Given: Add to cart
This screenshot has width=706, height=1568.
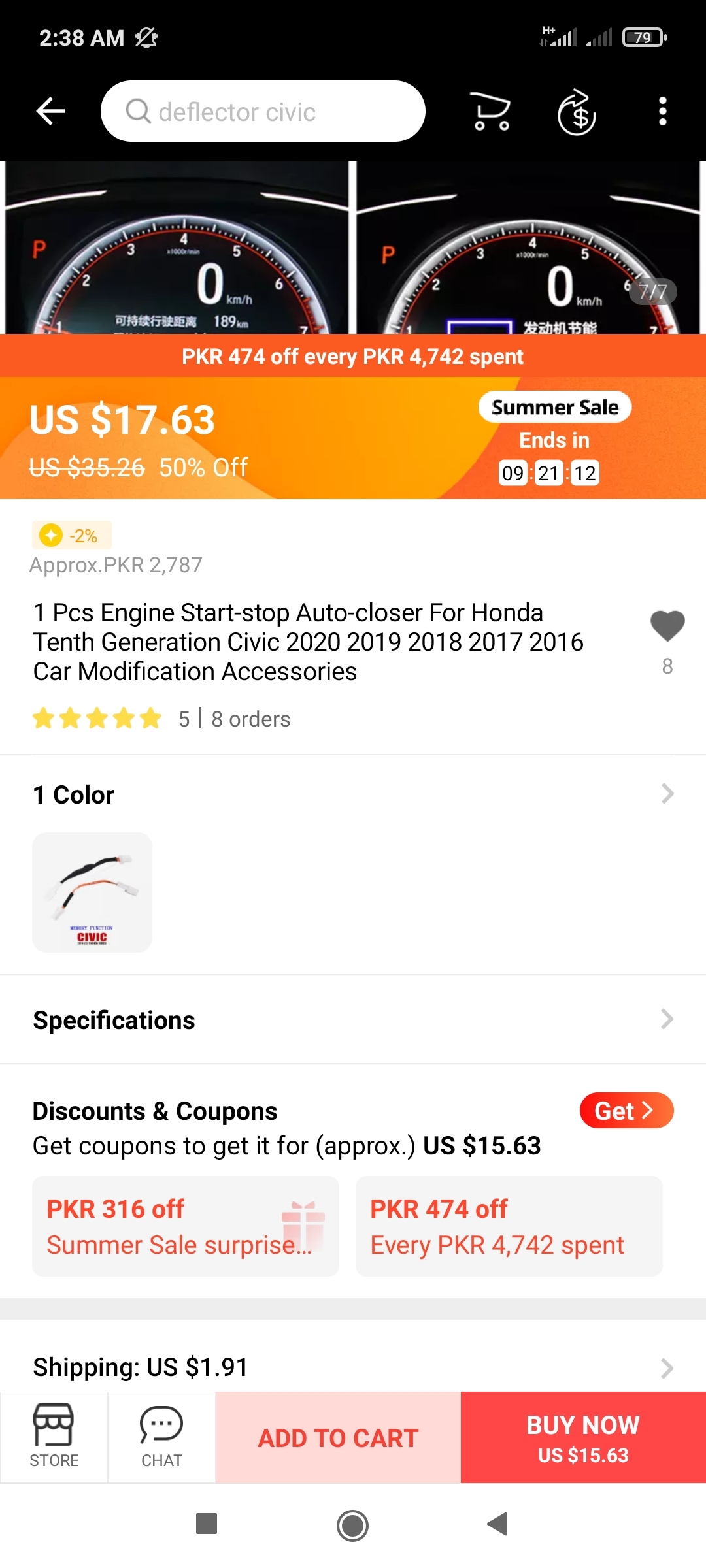Looking at the screenshot, I should [338, 1437].
